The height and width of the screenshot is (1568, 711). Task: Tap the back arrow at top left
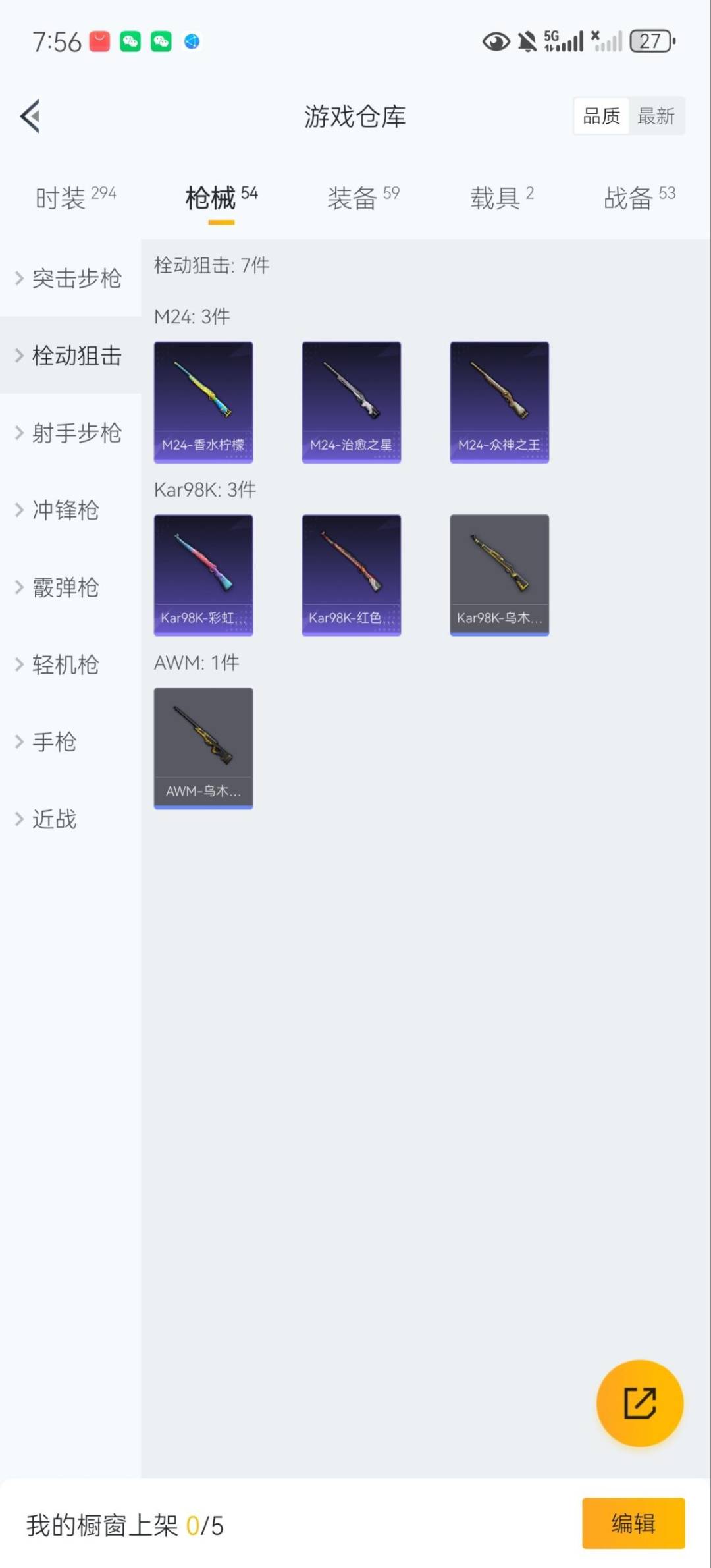point(30,115)
